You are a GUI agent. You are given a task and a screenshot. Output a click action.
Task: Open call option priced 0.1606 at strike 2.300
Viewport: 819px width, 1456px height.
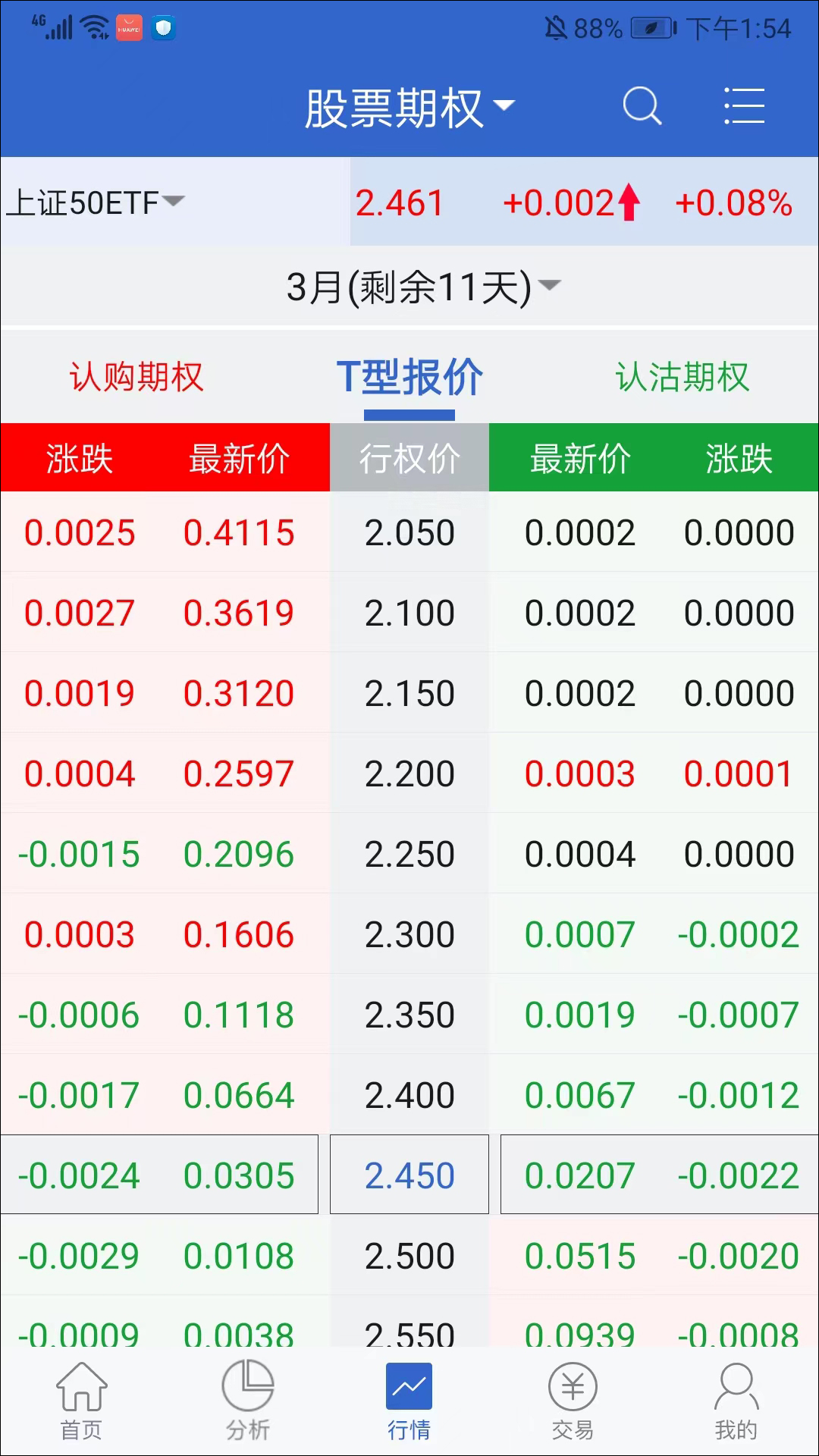(238, 934)
